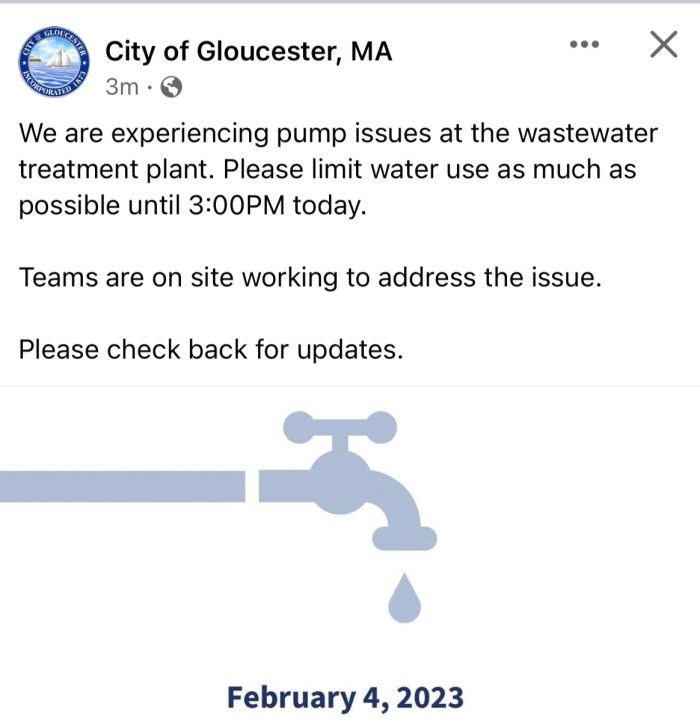The image size is (700, 728).
Task: Open the post's three-dot options menu
Action: click(583, 45)
